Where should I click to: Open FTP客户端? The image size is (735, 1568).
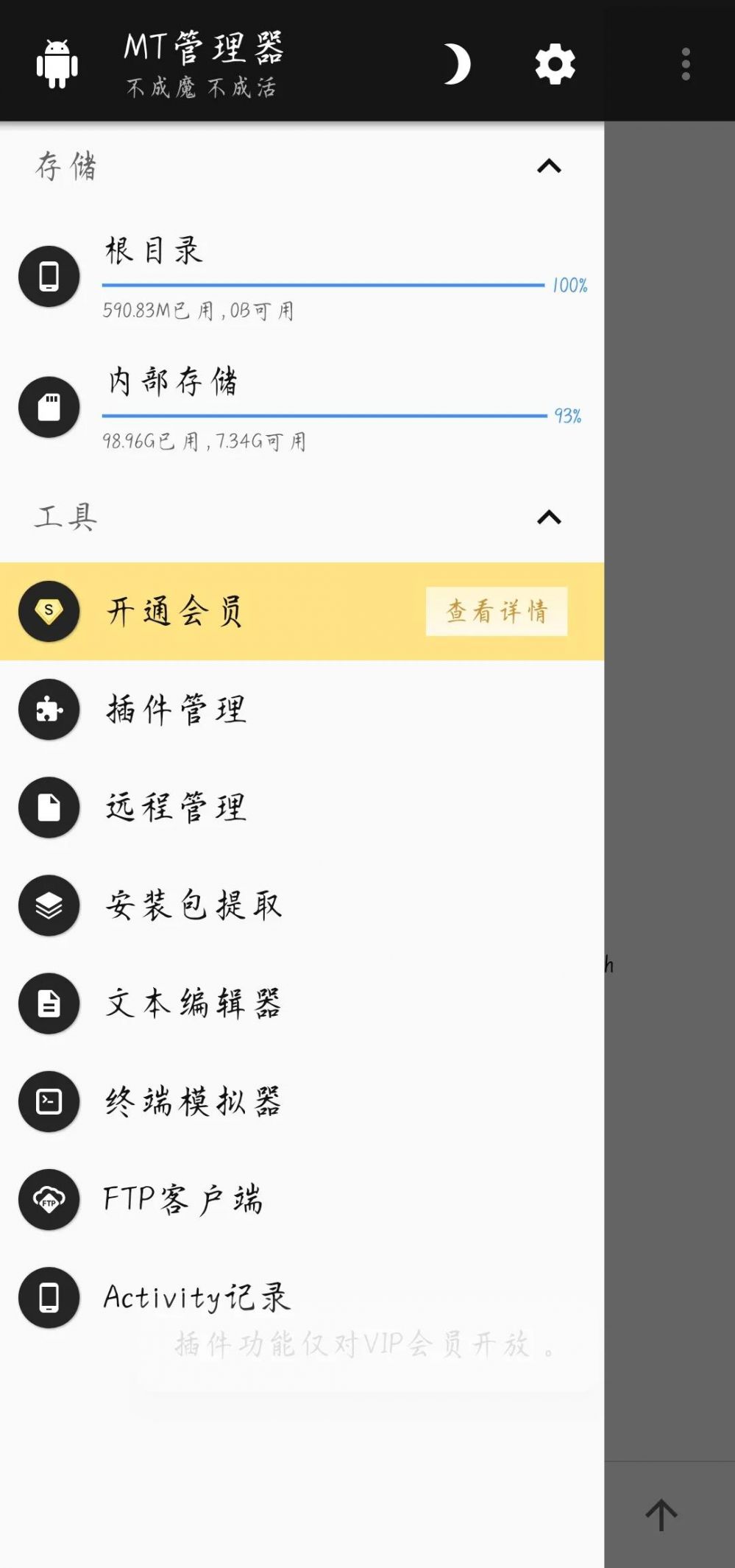(x=302, y=1199)
